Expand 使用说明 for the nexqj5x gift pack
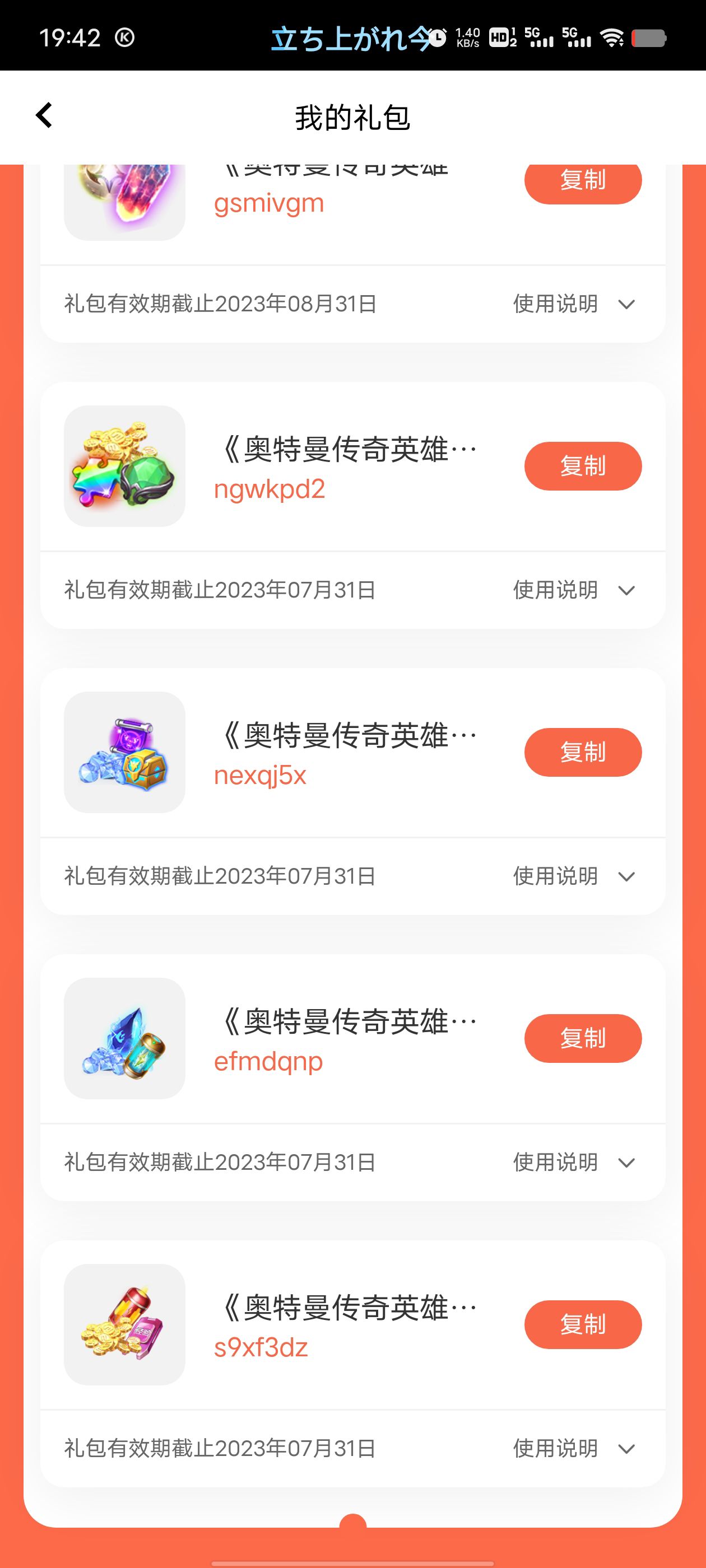Image resolution: width=706 pixels, height=1568 pixels. click(574, 876)
